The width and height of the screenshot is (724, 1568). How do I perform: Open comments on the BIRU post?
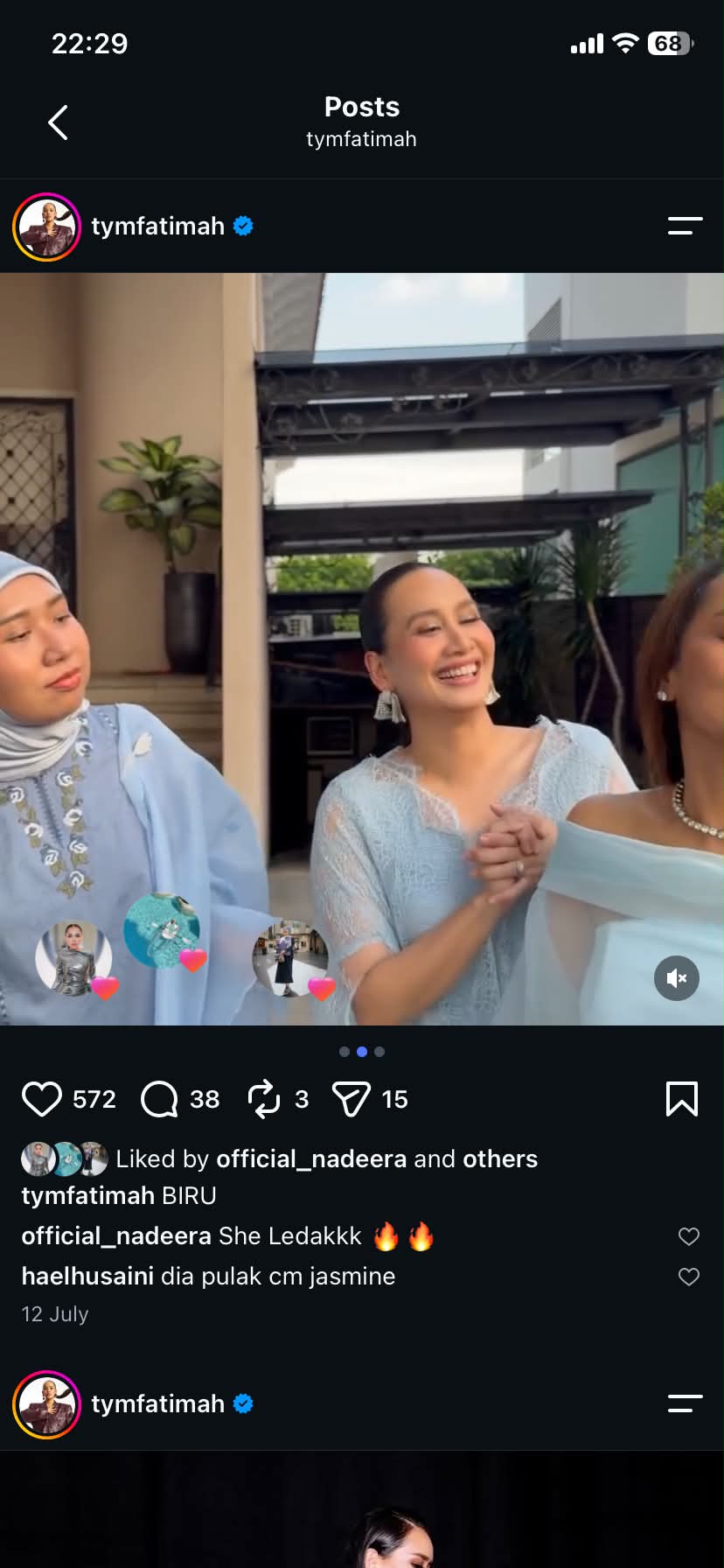pyautogui.click(x=159, y=1100)
